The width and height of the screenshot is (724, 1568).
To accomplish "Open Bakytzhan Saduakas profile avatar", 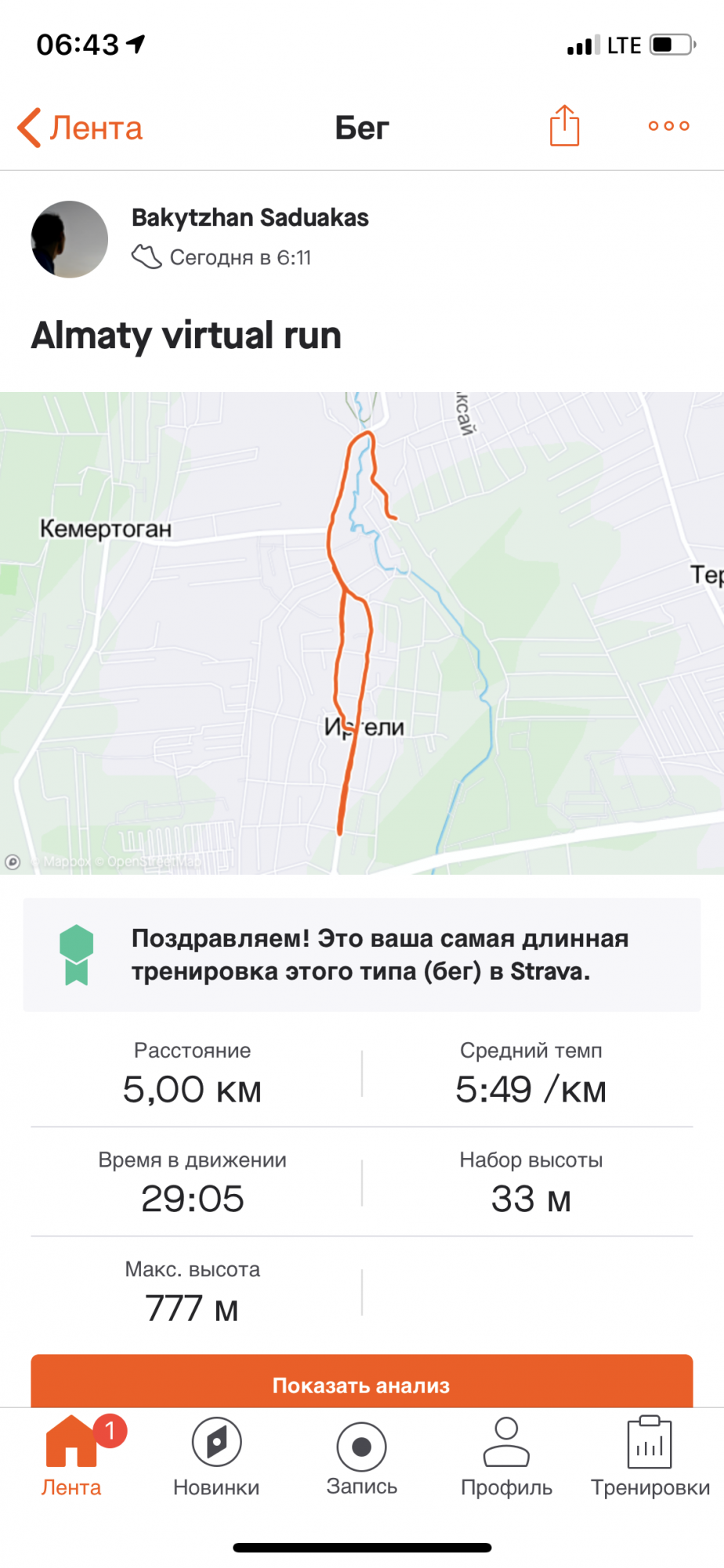I will pos(69,239).
